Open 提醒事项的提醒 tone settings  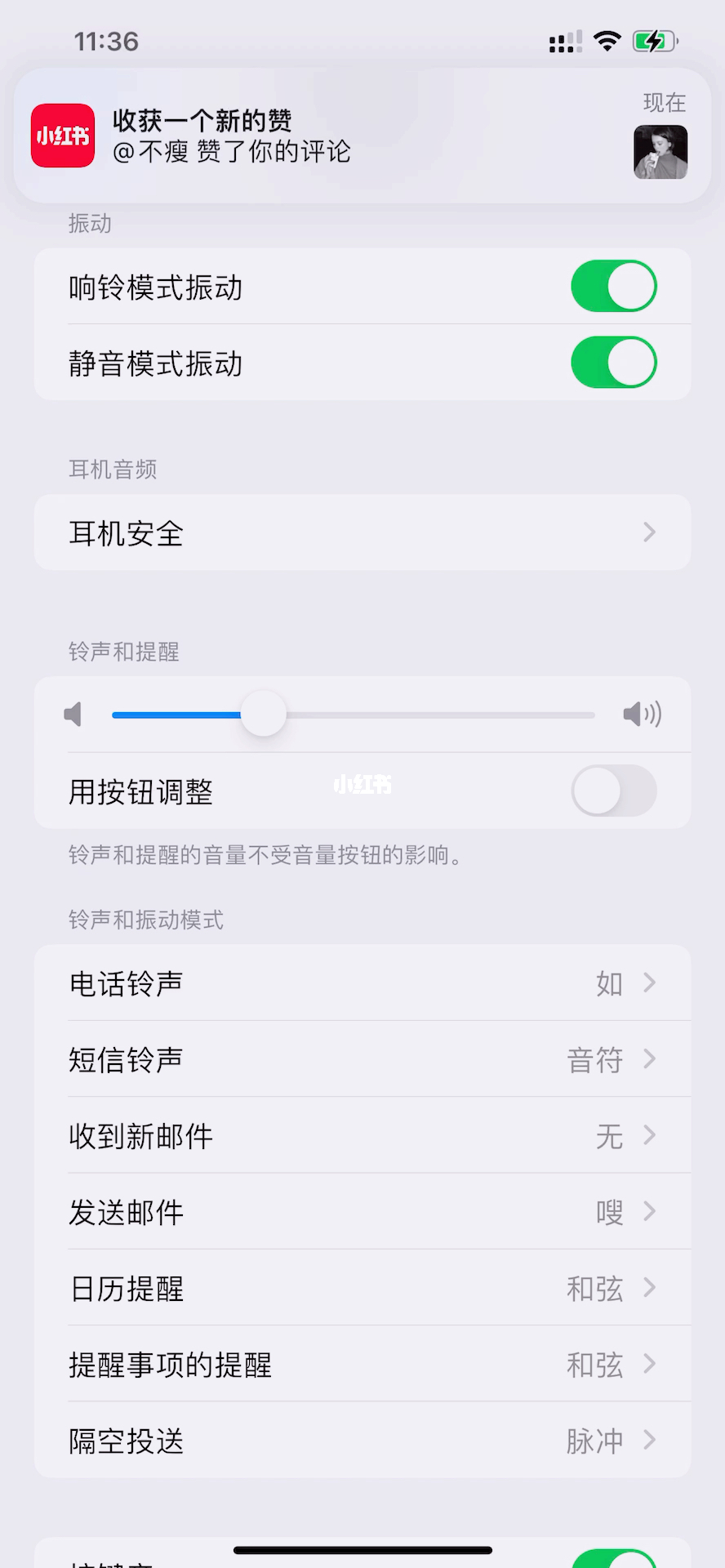point(362,1364)
